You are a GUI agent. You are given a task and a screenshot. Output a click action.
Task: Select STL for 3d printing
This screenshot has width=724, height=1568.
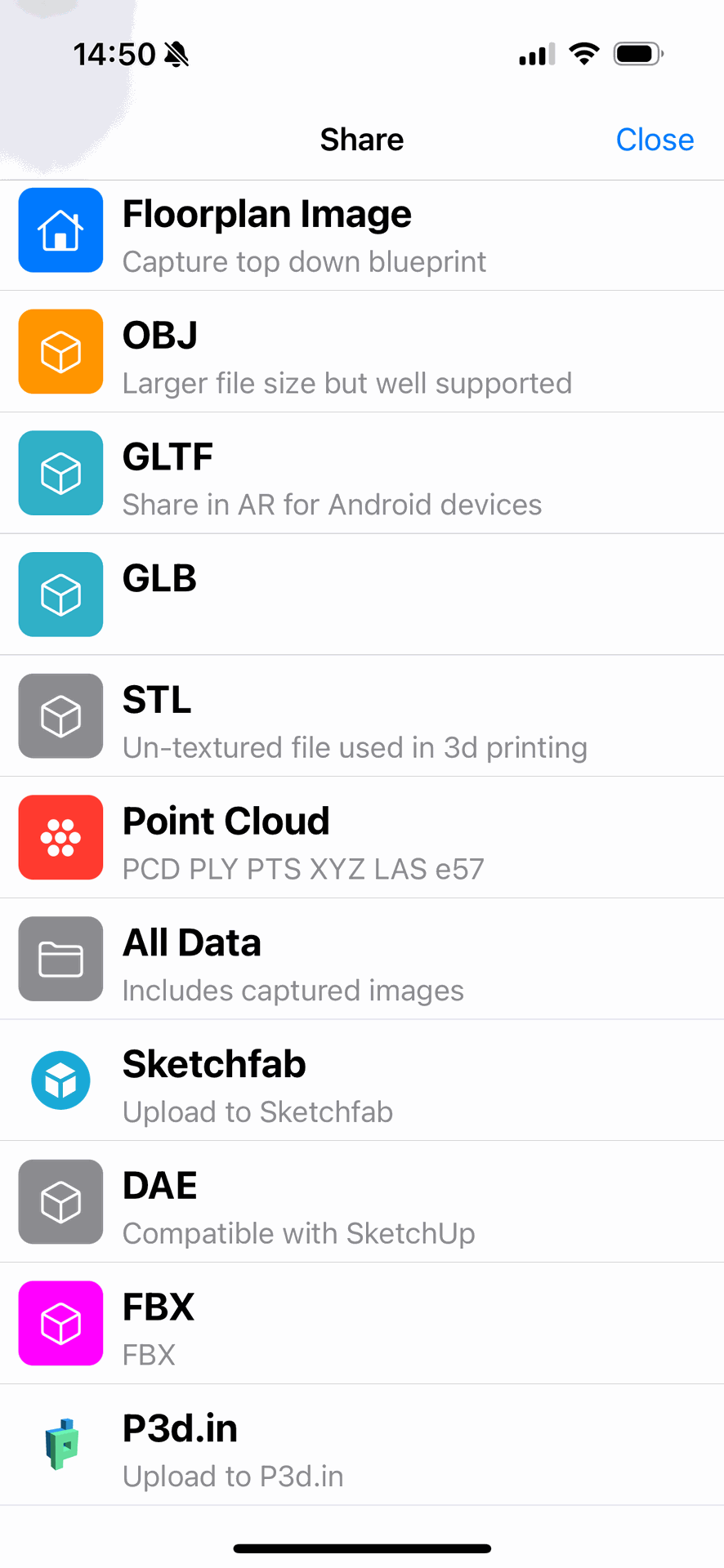point(362,716)
